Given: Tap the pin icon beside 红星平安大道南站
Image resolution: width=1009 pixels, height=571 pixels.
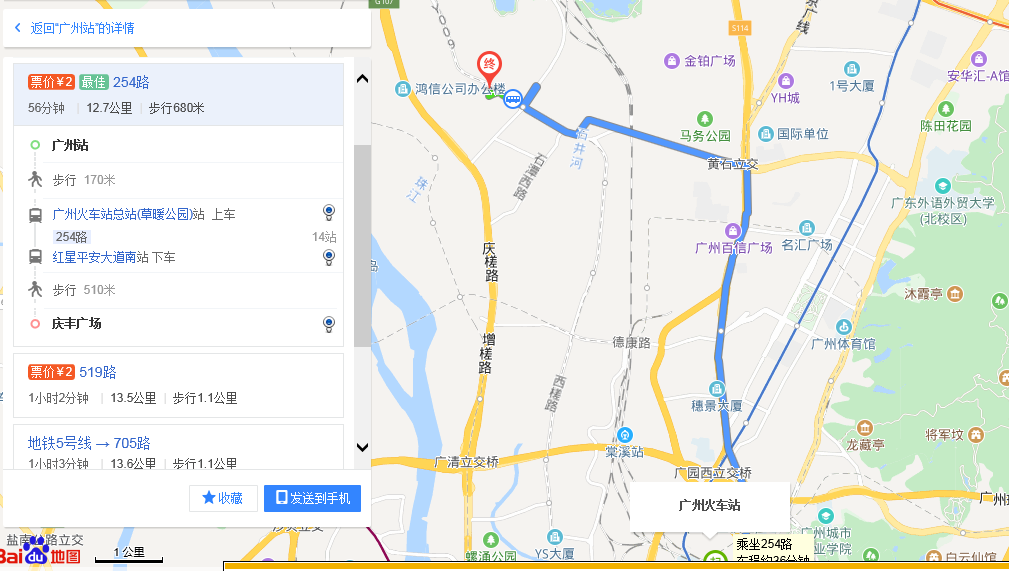Looking at the screenshot, I should tap(328, 258).
